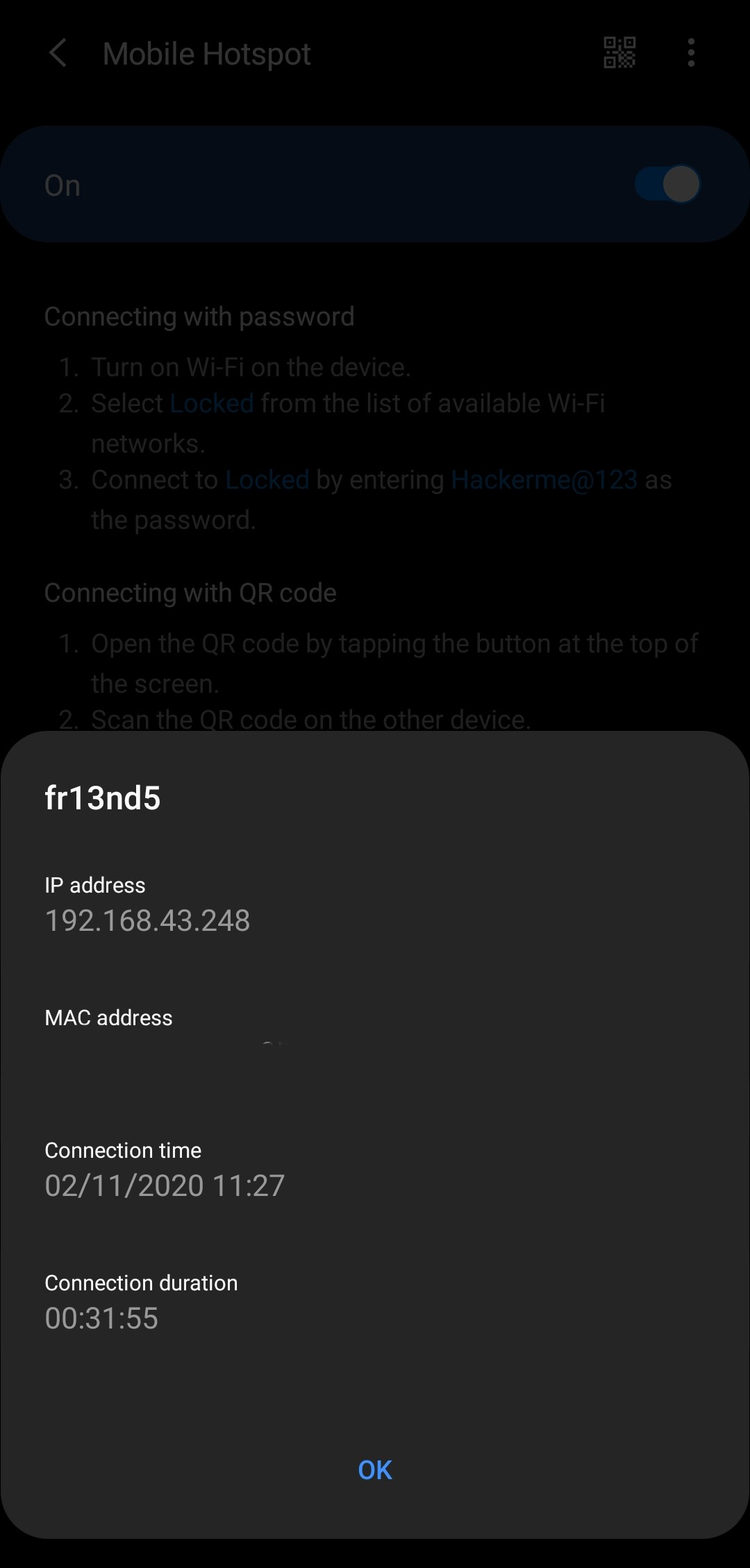Open the hotspot QR code
This screenshot has width=750, height=1568.
[x=619, y=53]
